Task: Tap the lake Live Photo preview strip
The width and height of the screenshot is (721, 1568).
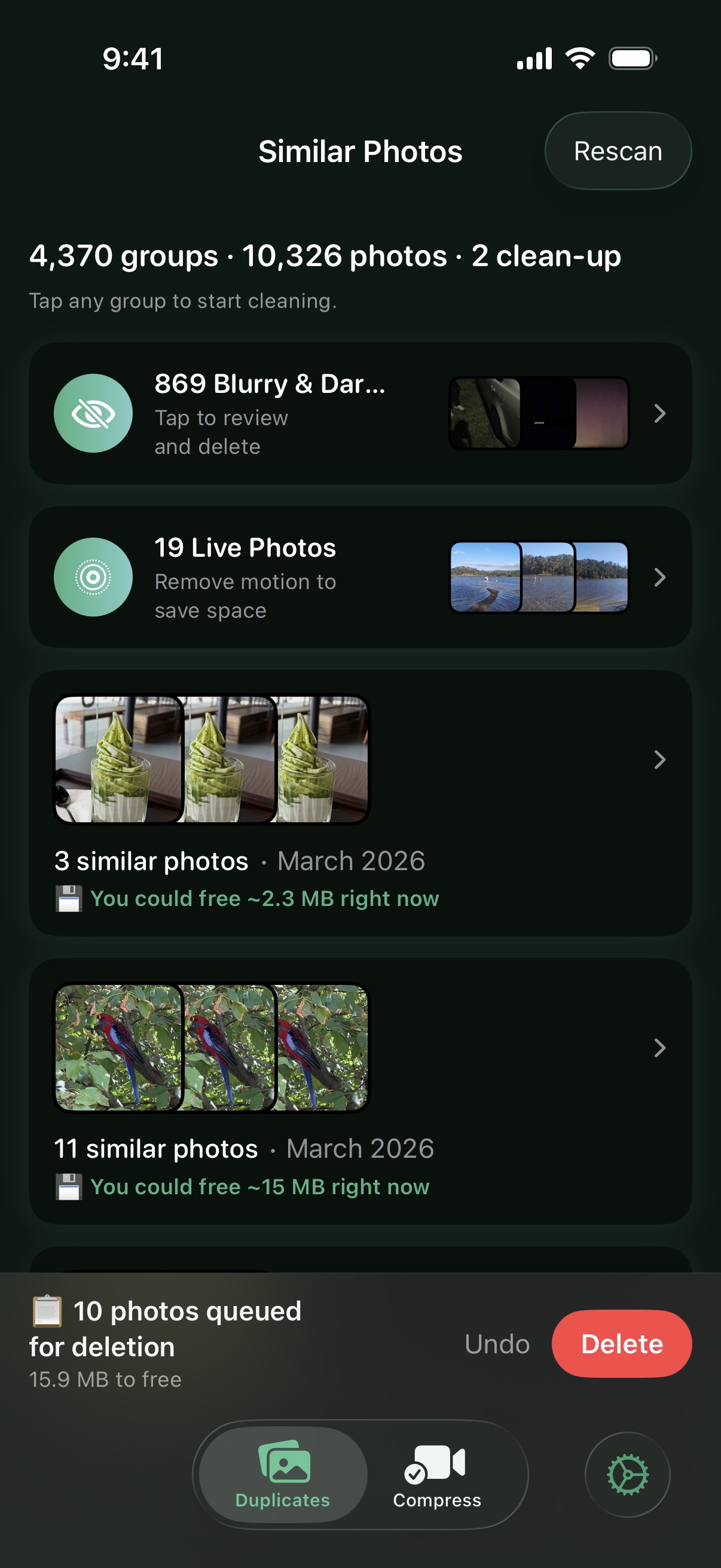Action: pos(538,577)
